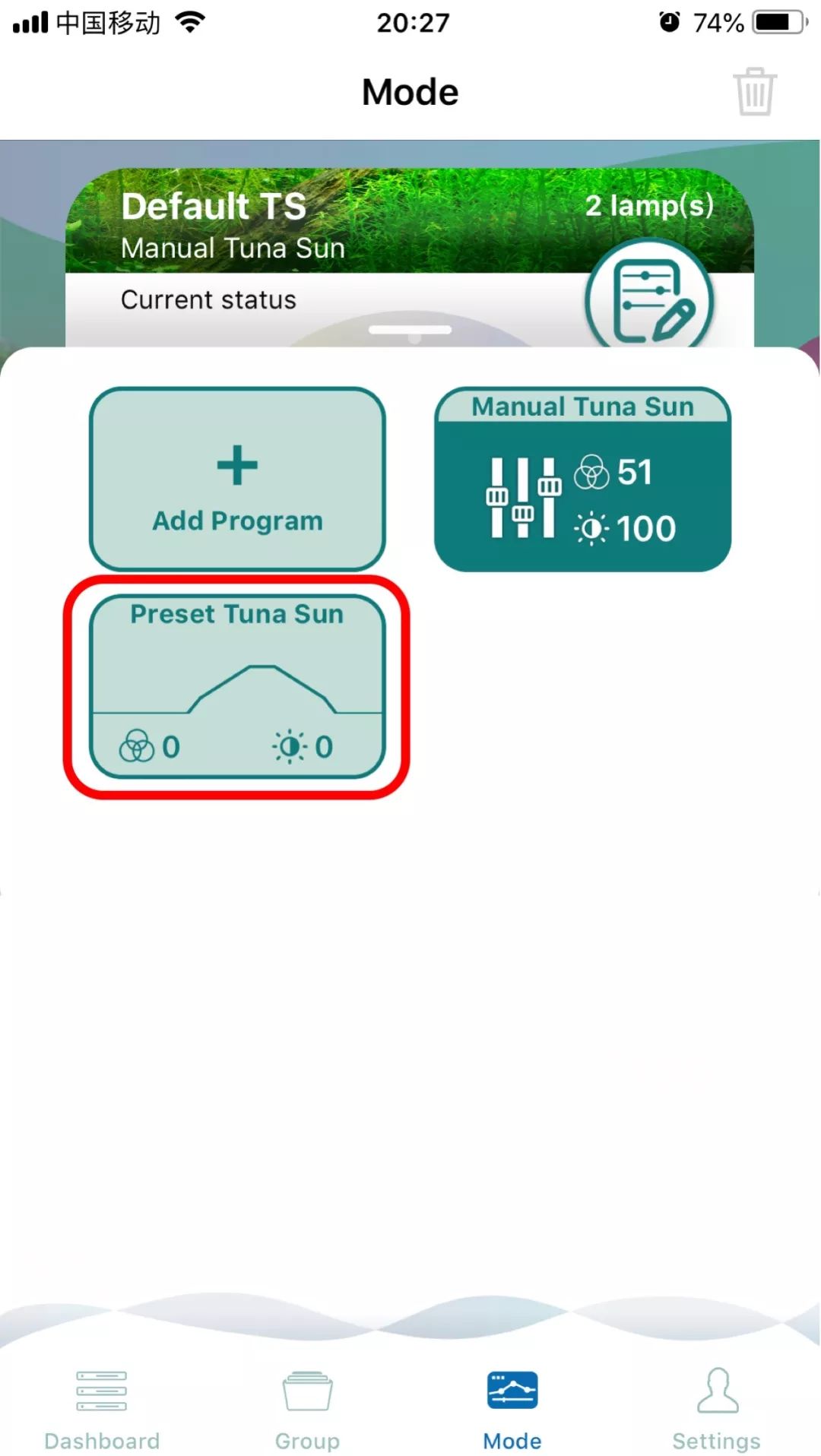Switch to the Dashboard tab
This screenshot has width=821, height=1456.
coord(102,1410)
